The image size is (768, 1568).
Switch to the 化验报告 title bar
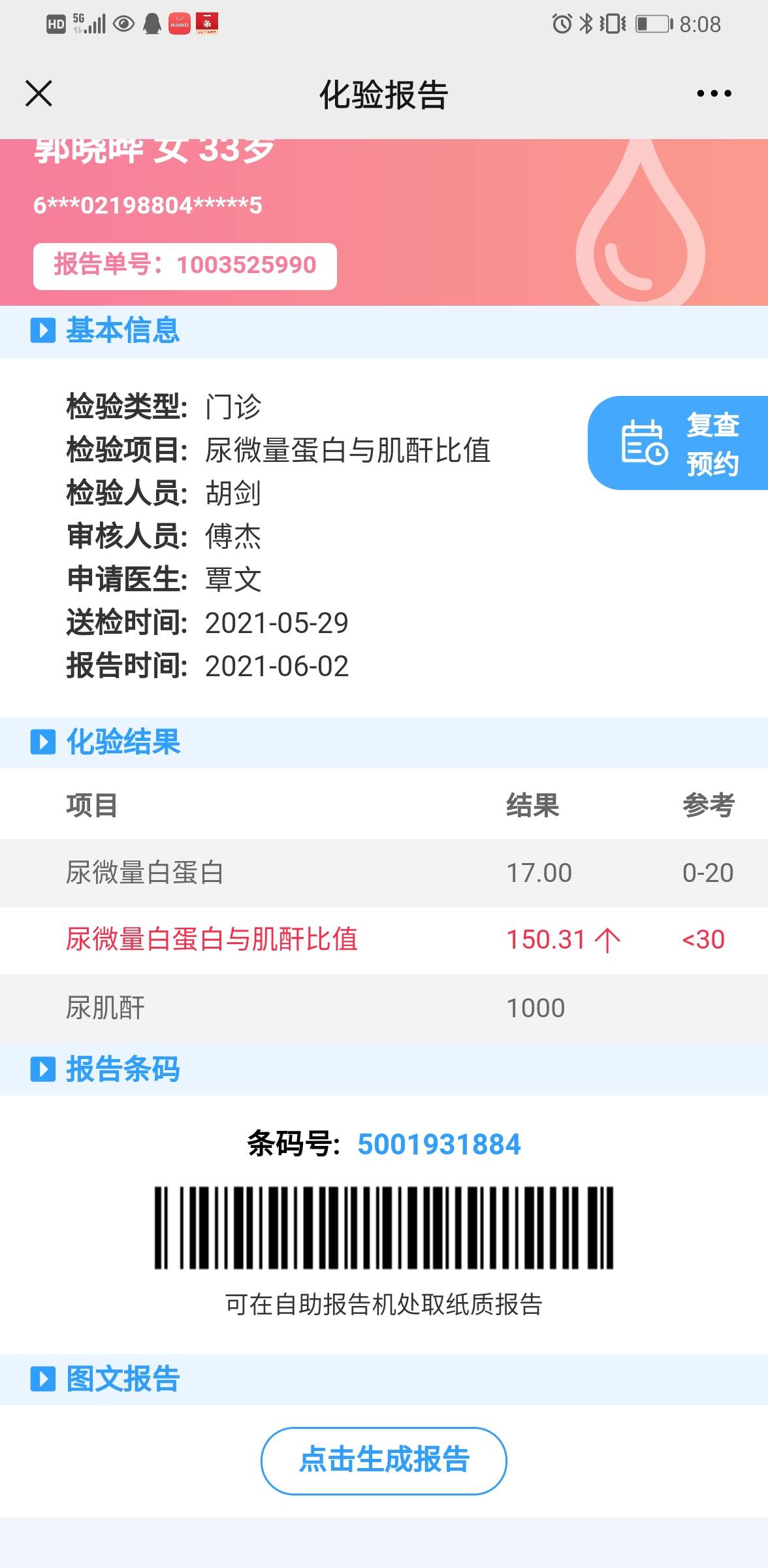384,93
